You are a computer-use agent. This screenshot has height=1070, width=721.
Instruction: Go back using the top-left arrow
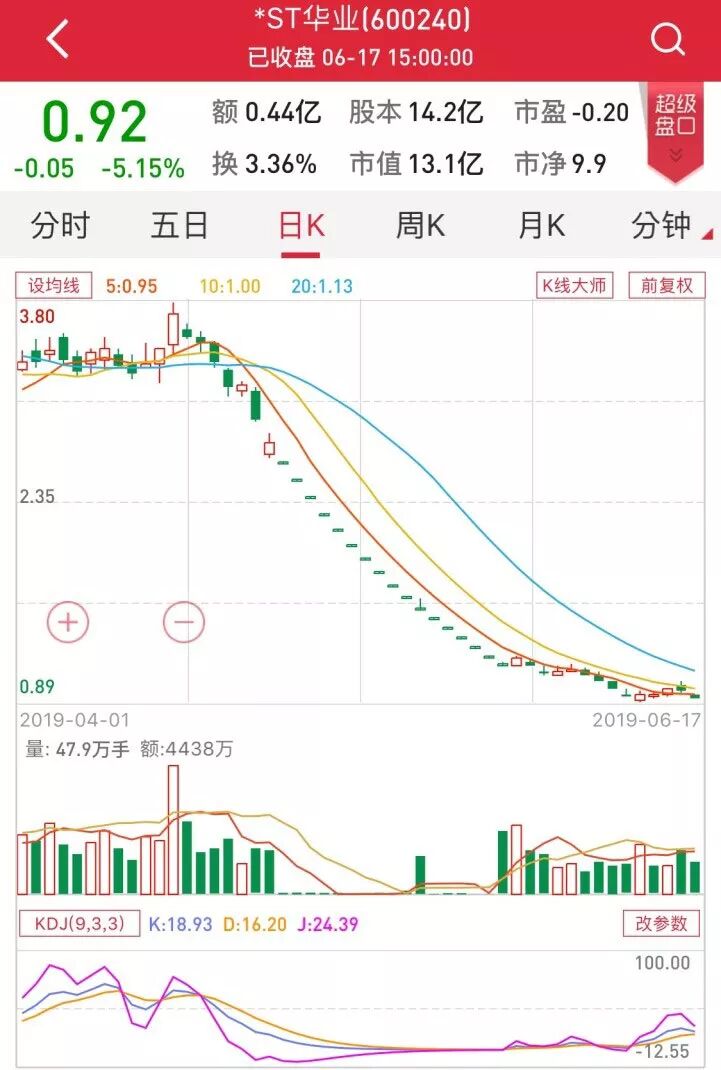click(x=58, y=40)
